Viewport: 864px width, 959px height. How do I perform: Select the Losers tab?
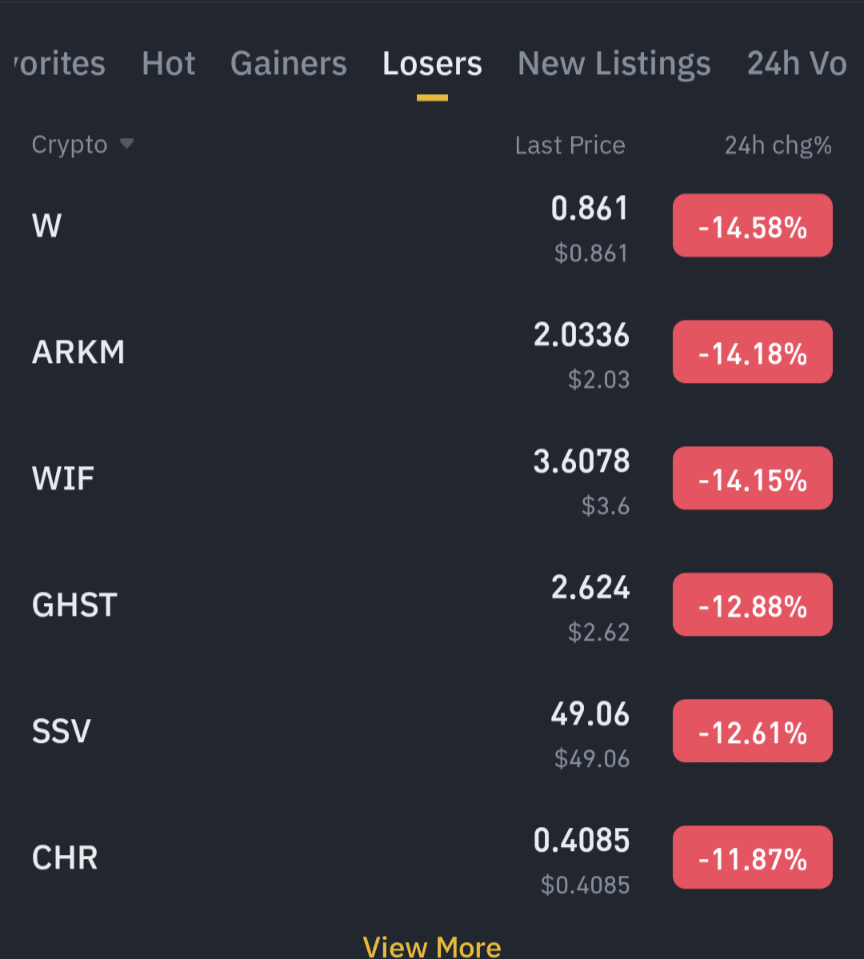coord(432,63)
